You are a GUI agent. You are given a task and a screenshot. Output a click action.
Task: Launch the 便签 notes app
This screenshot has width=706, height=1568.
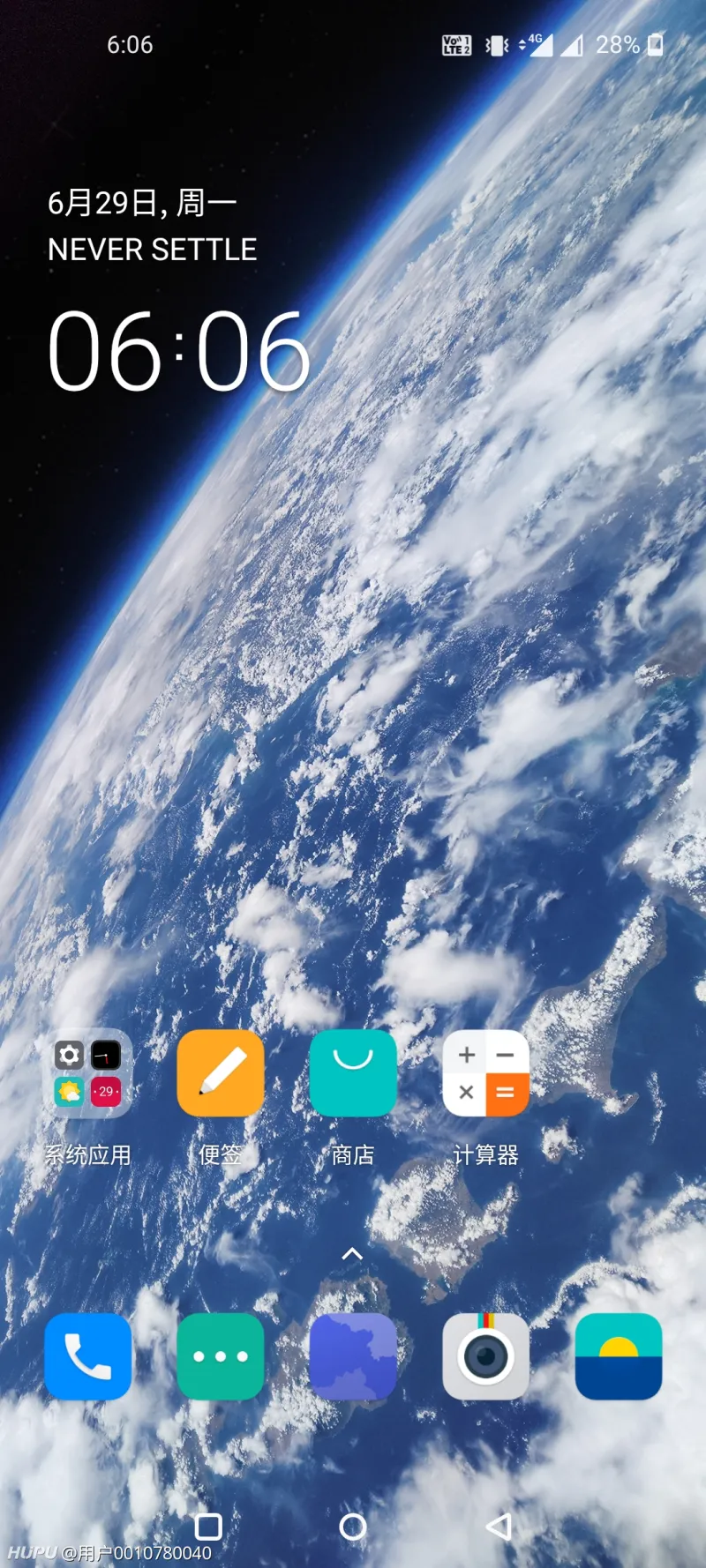point(221,1073)
